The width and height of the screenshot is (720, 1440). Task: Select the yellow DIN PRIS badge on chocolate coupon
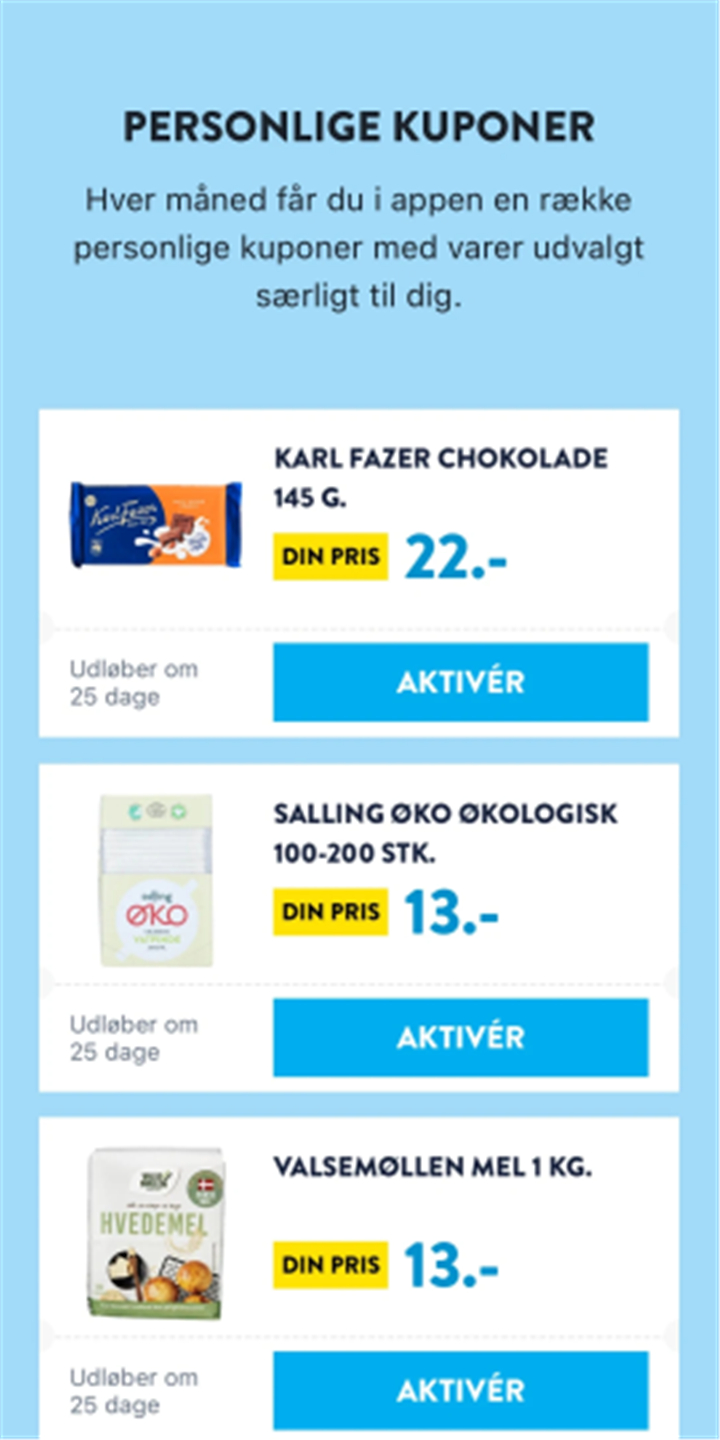pyautogui.click(x=330, y=556)
